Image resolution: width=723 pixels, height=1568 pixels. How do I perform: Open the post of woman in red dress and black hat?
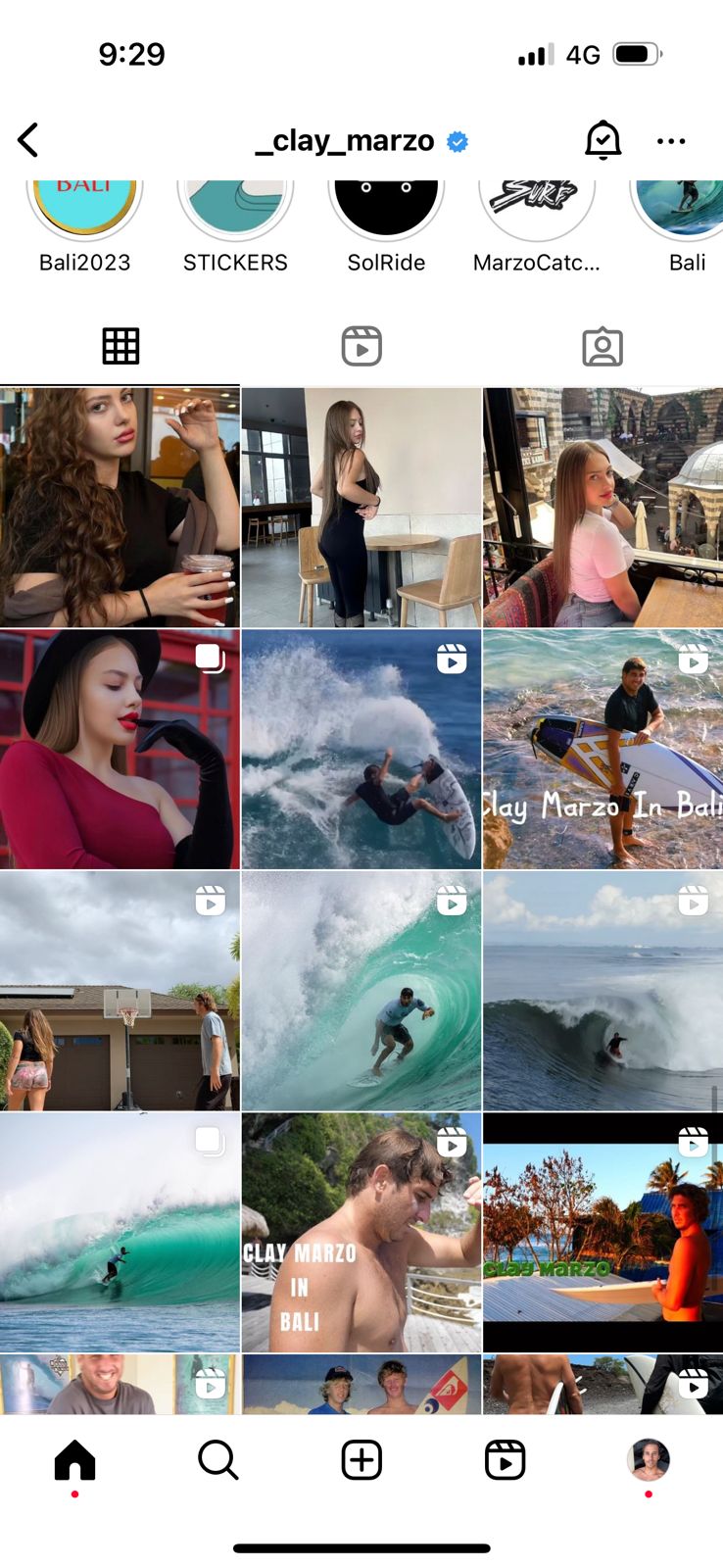120,749
